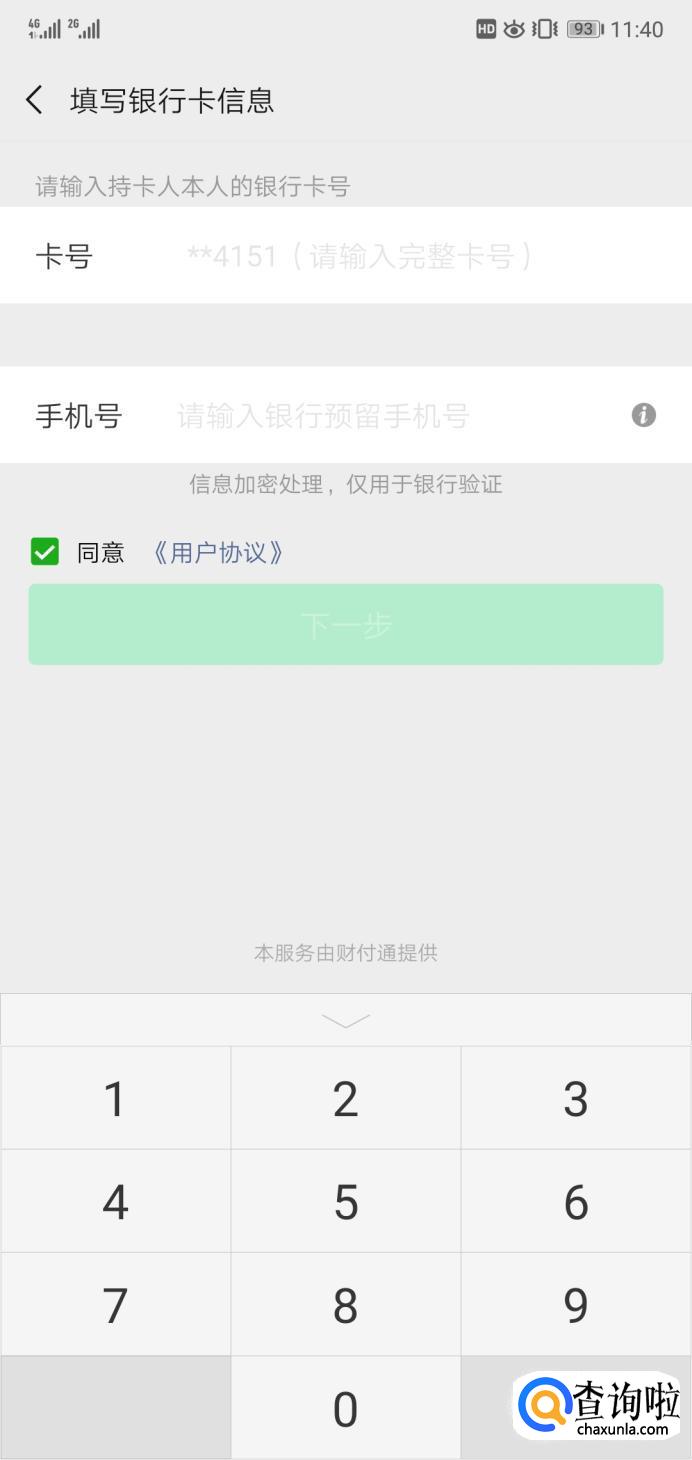This screenshot has height=1460, width=692.
Task: Tap the 下一步 button
Action: (345, 625)
